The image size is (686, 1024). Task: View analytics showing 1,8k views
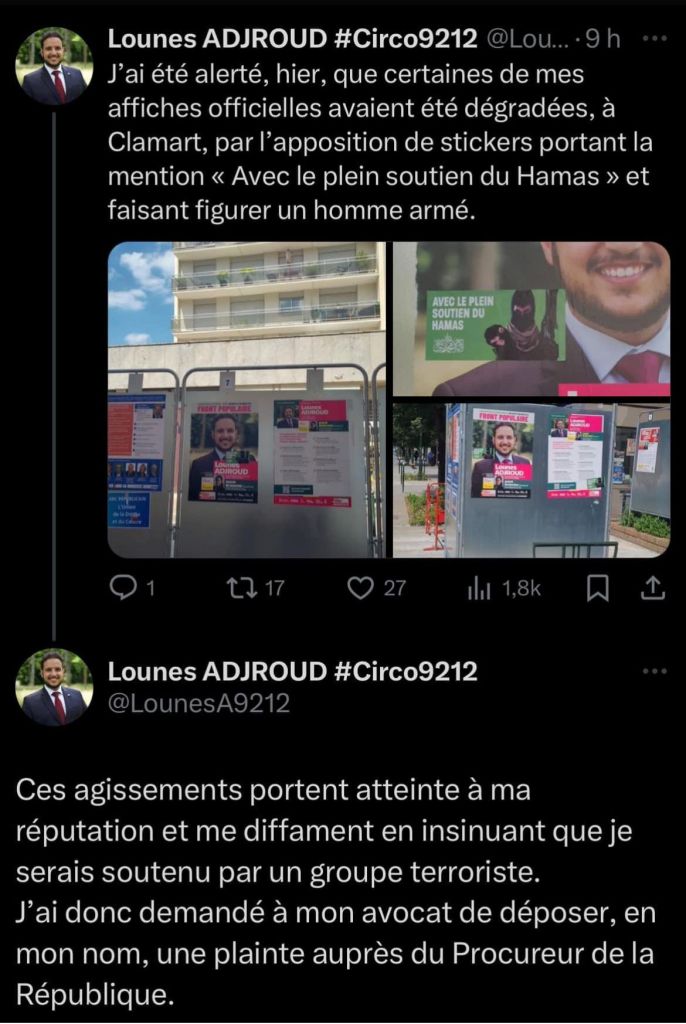[x=476, y=589]
